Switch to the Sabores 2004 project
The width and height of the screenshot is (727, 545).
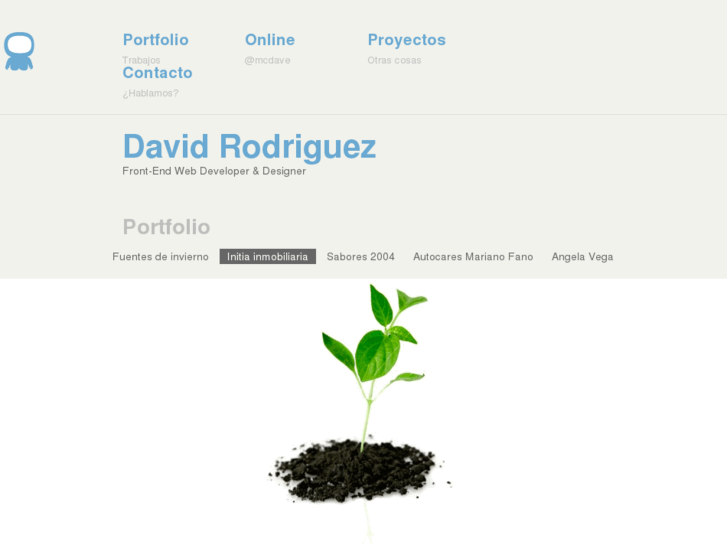[360, 257]
